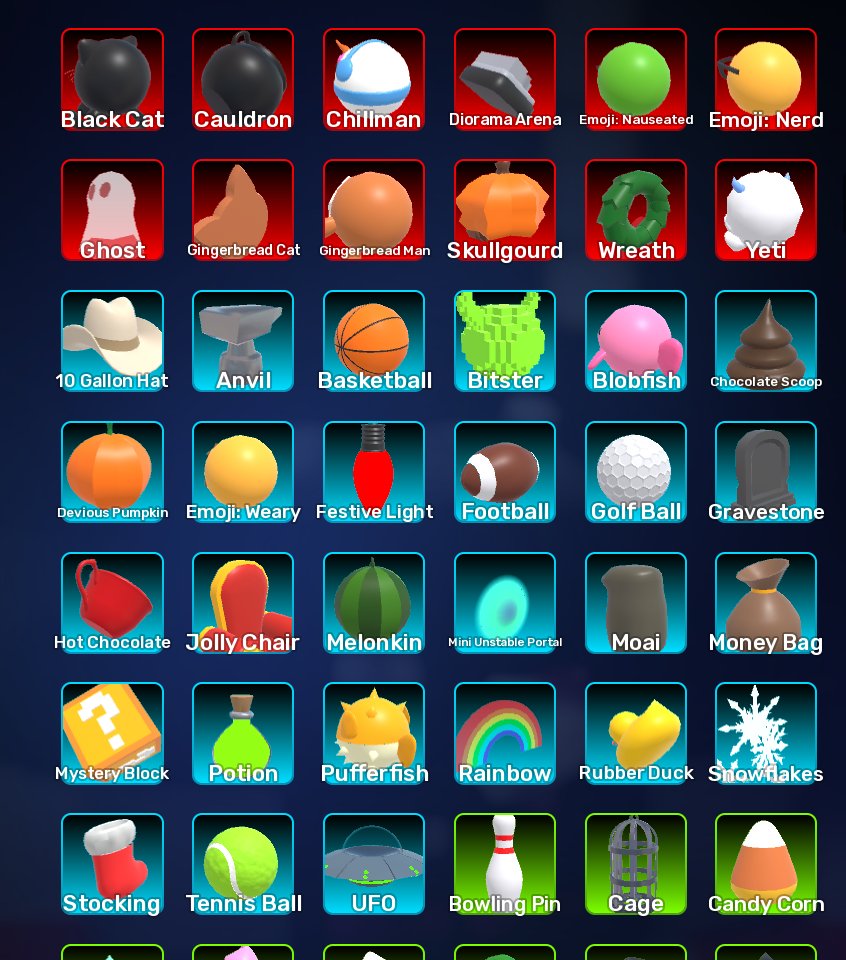Screen dimensions: 846x960
Task: Choose the Chillman skin
Action: pos(374,79)
